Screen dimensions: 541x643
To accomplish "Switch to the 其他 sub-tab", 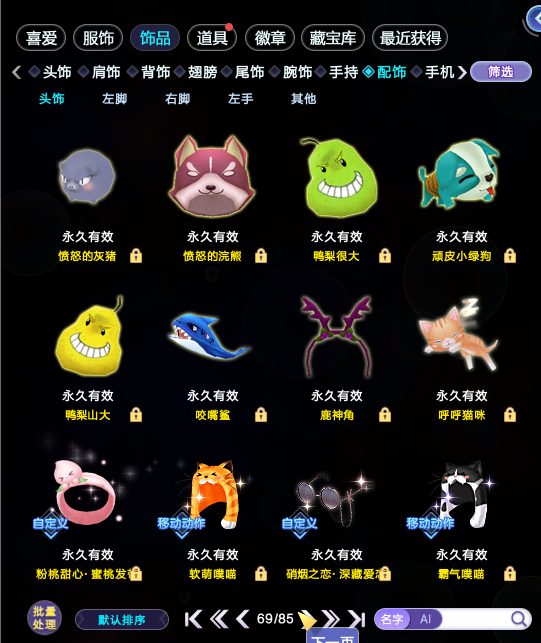I will pos(304,98).
